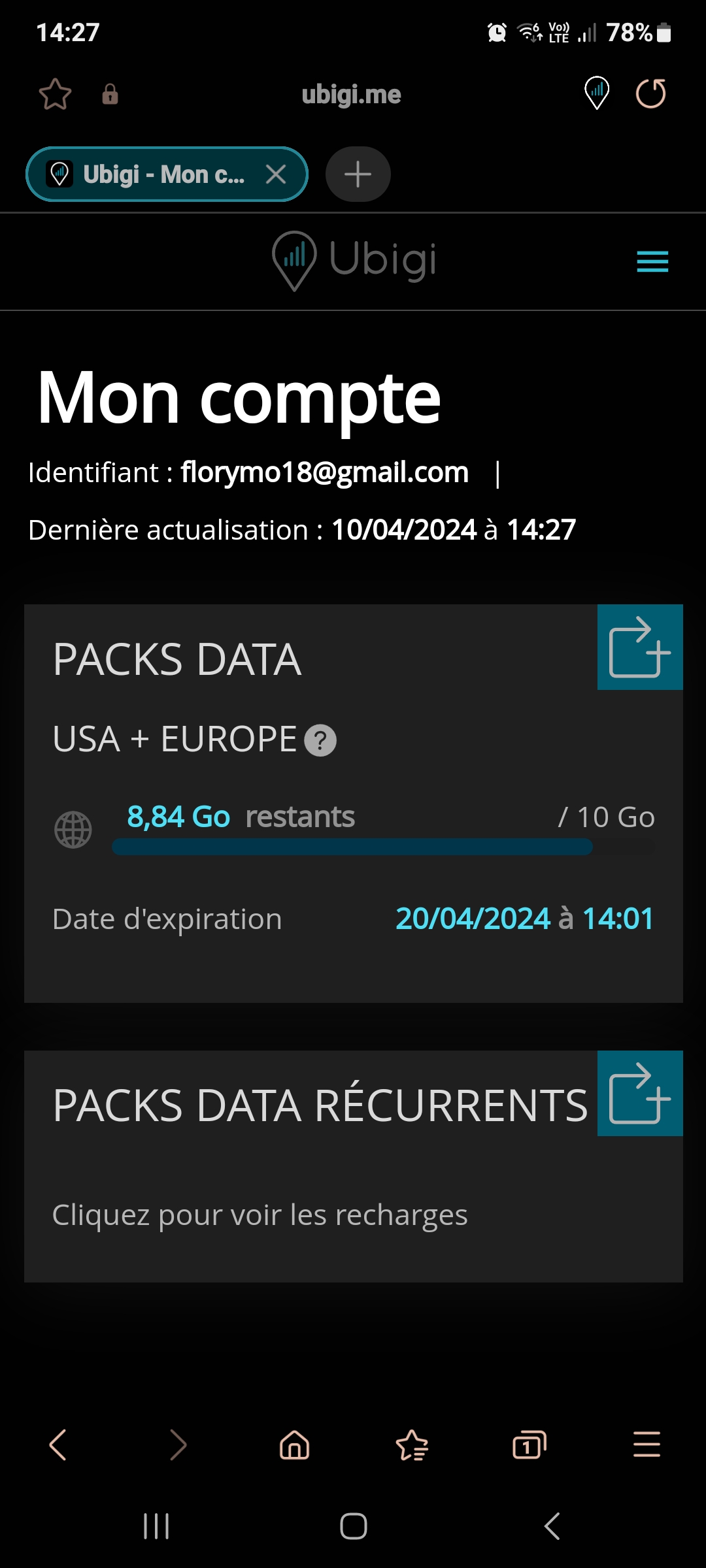Bookmark this page with the star icon
The width and height of the screenshot is (706, 1568).
click(55, 94)
